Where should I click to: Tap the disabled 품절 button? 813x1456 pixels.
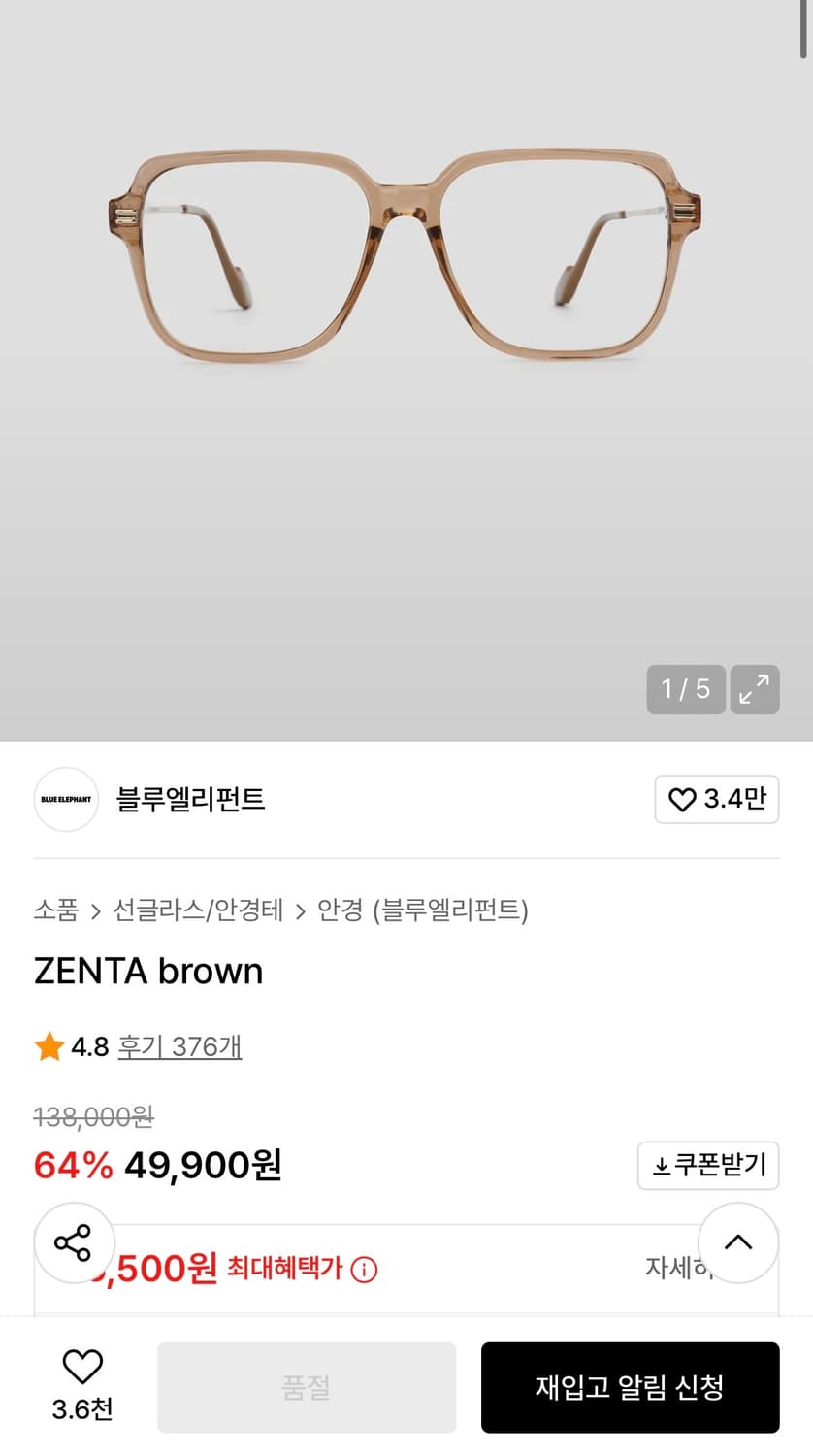click(307, 1387)
